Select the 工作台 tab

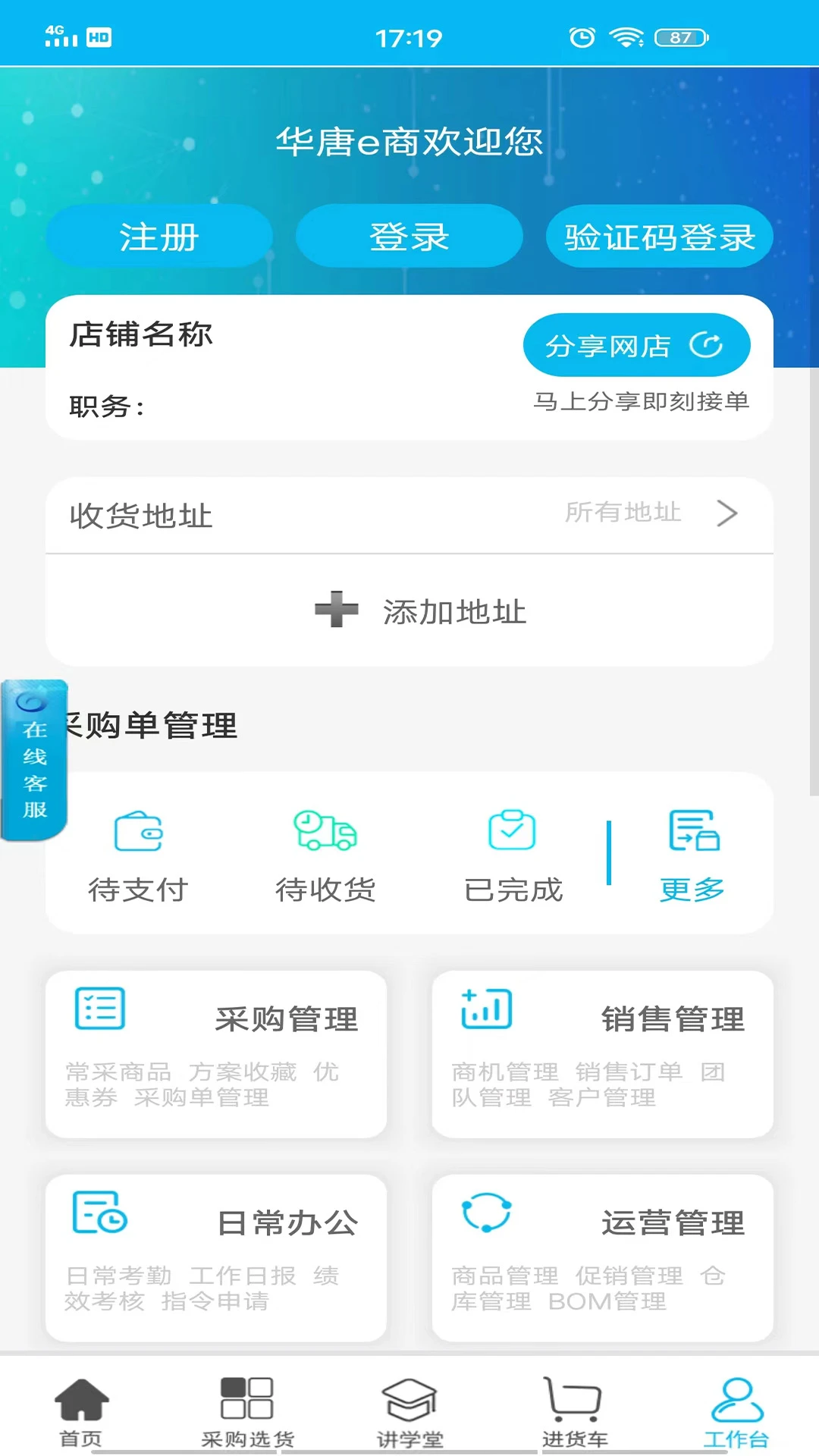click(x=736, y=1410)
